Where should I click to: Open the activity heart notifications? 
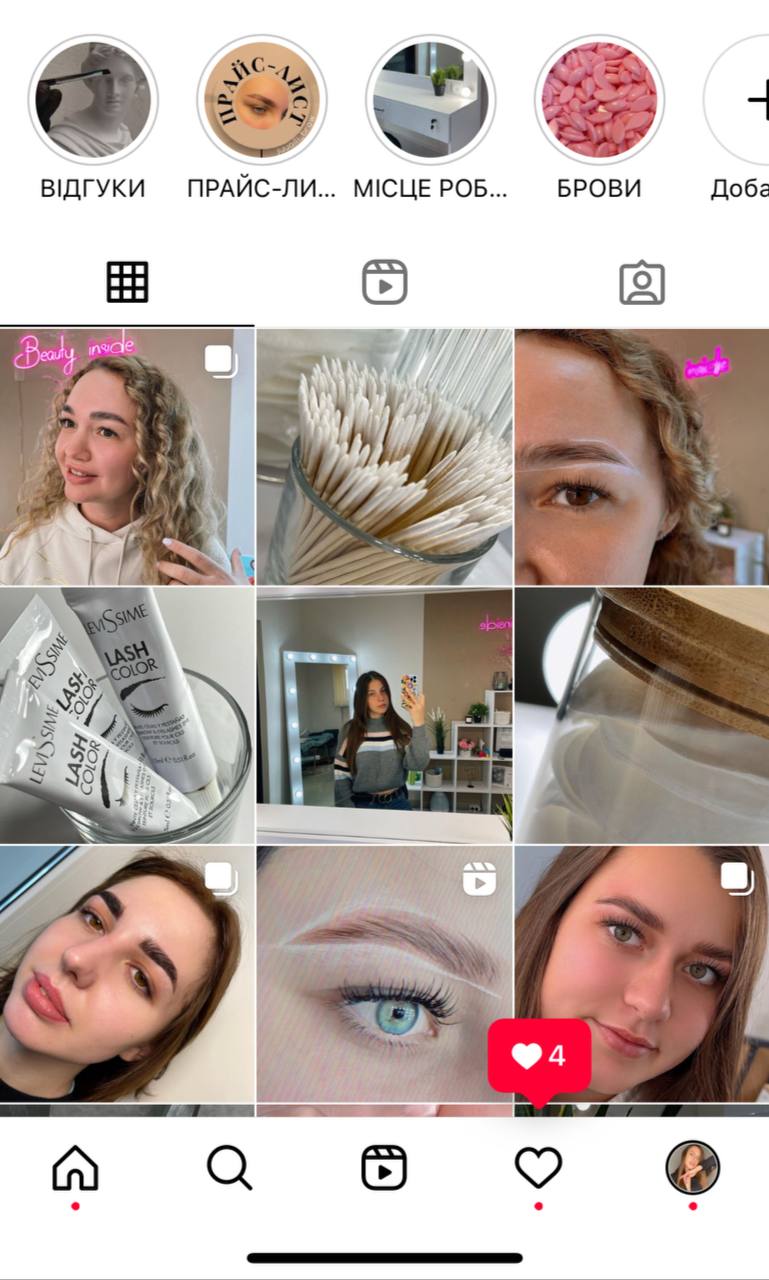point(538,1167)
